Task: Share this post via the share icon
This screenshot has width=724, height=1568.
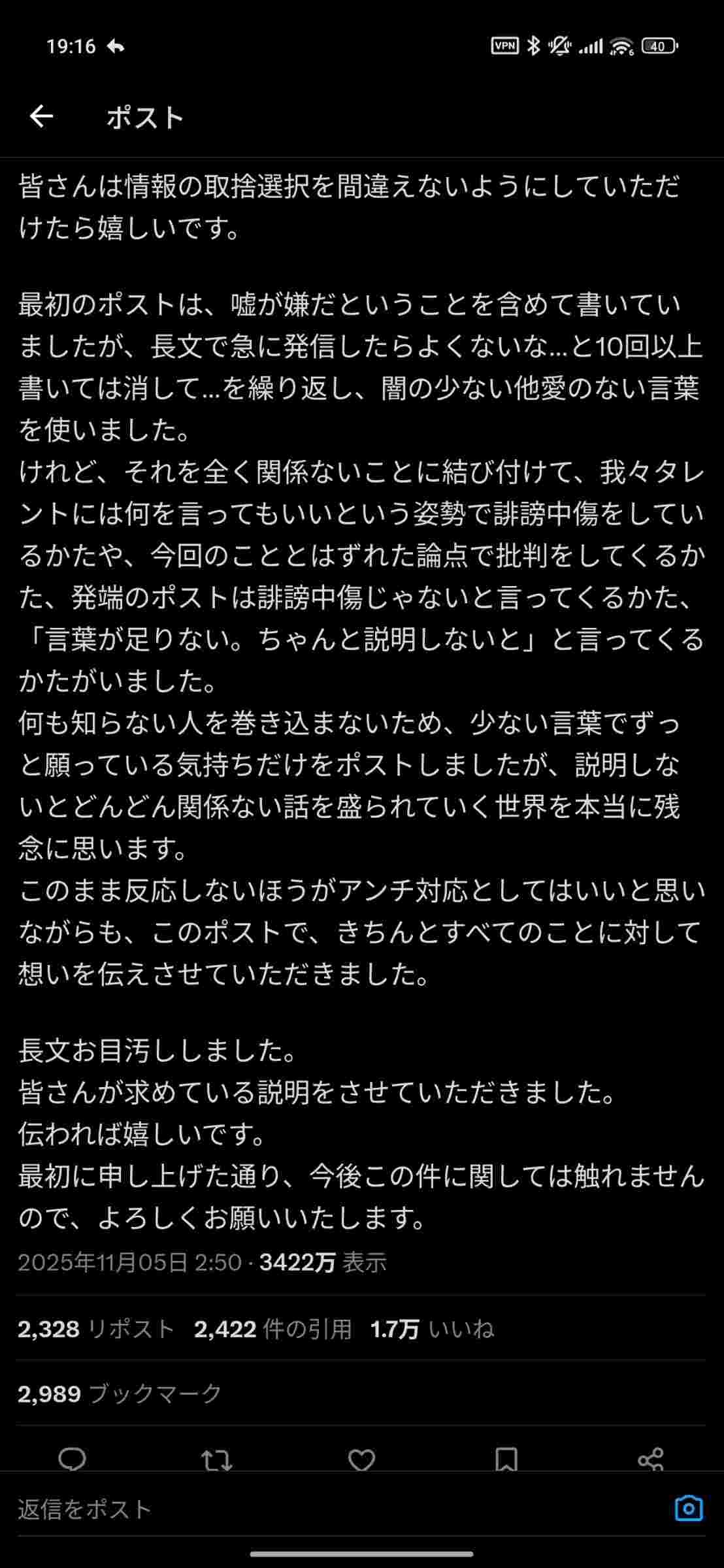Action: [651, 1460]
